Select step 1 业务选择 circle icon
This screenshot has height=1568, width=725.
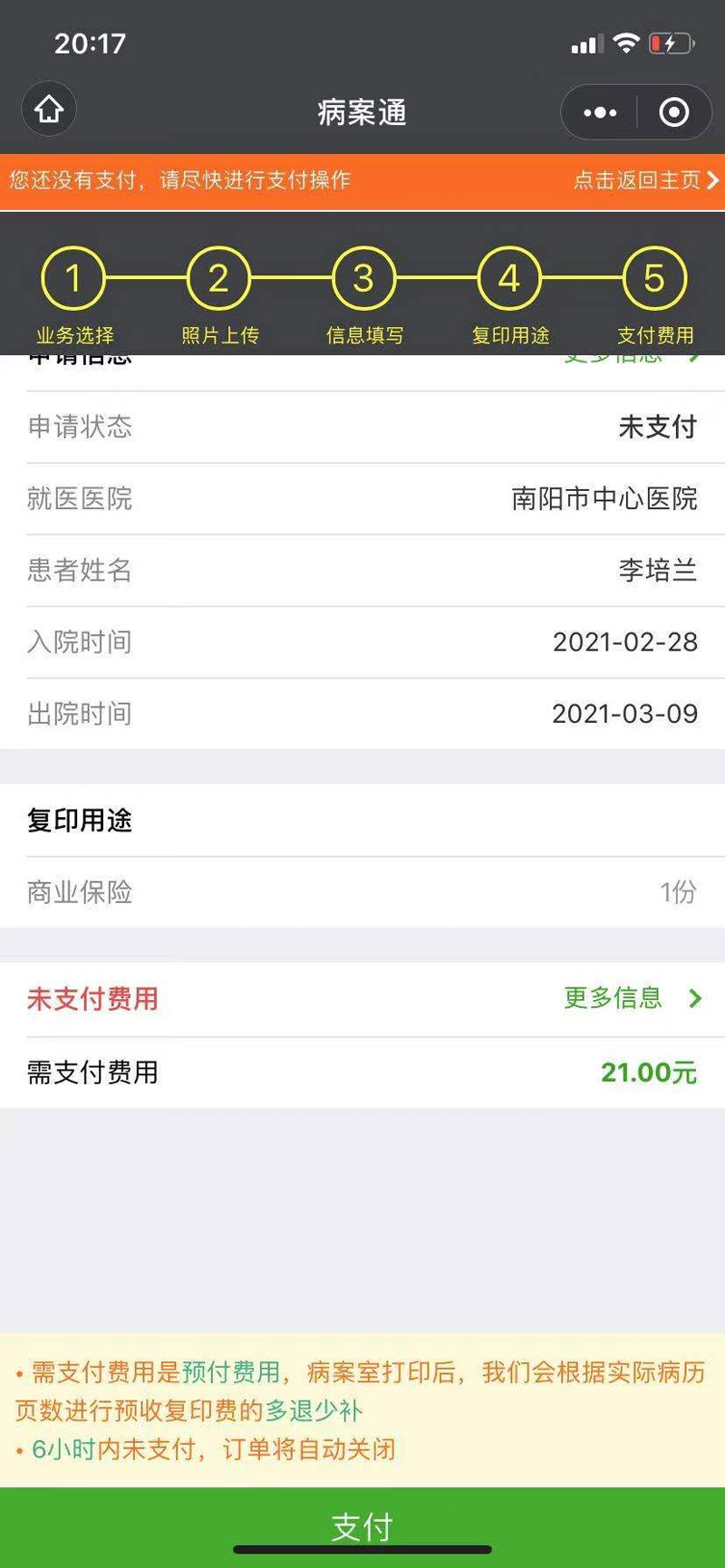(x=73, y=279)
